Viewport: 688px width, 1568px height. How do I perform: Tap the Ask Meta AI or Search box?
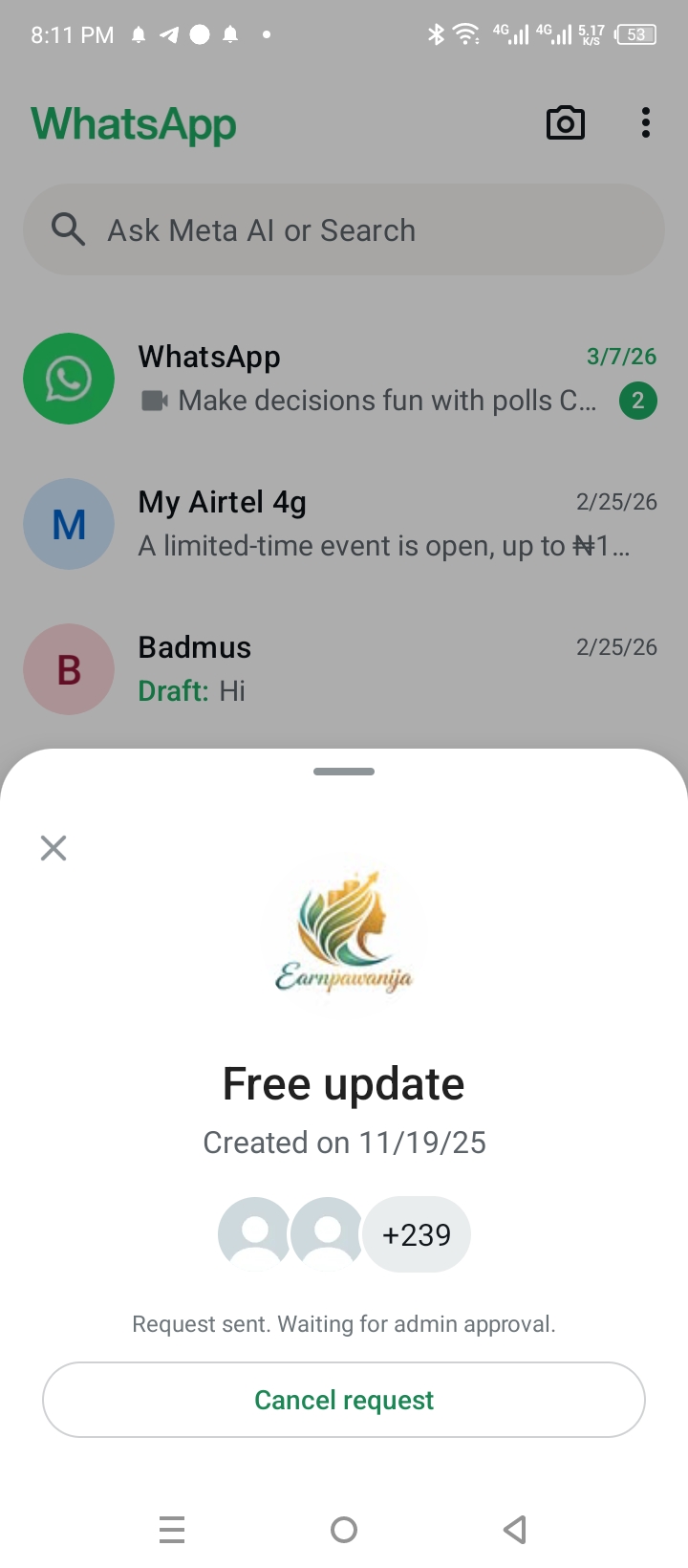[x=344, y=230]
